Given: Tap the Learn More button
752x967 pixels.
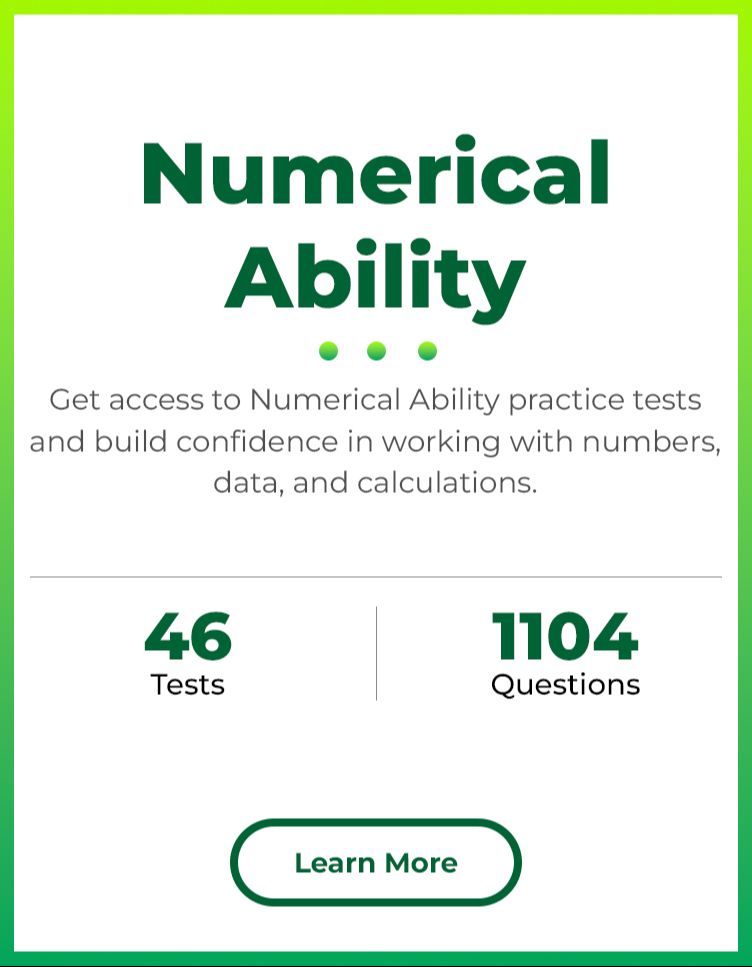Looking at the screenshot, I should tap(376, 862).
